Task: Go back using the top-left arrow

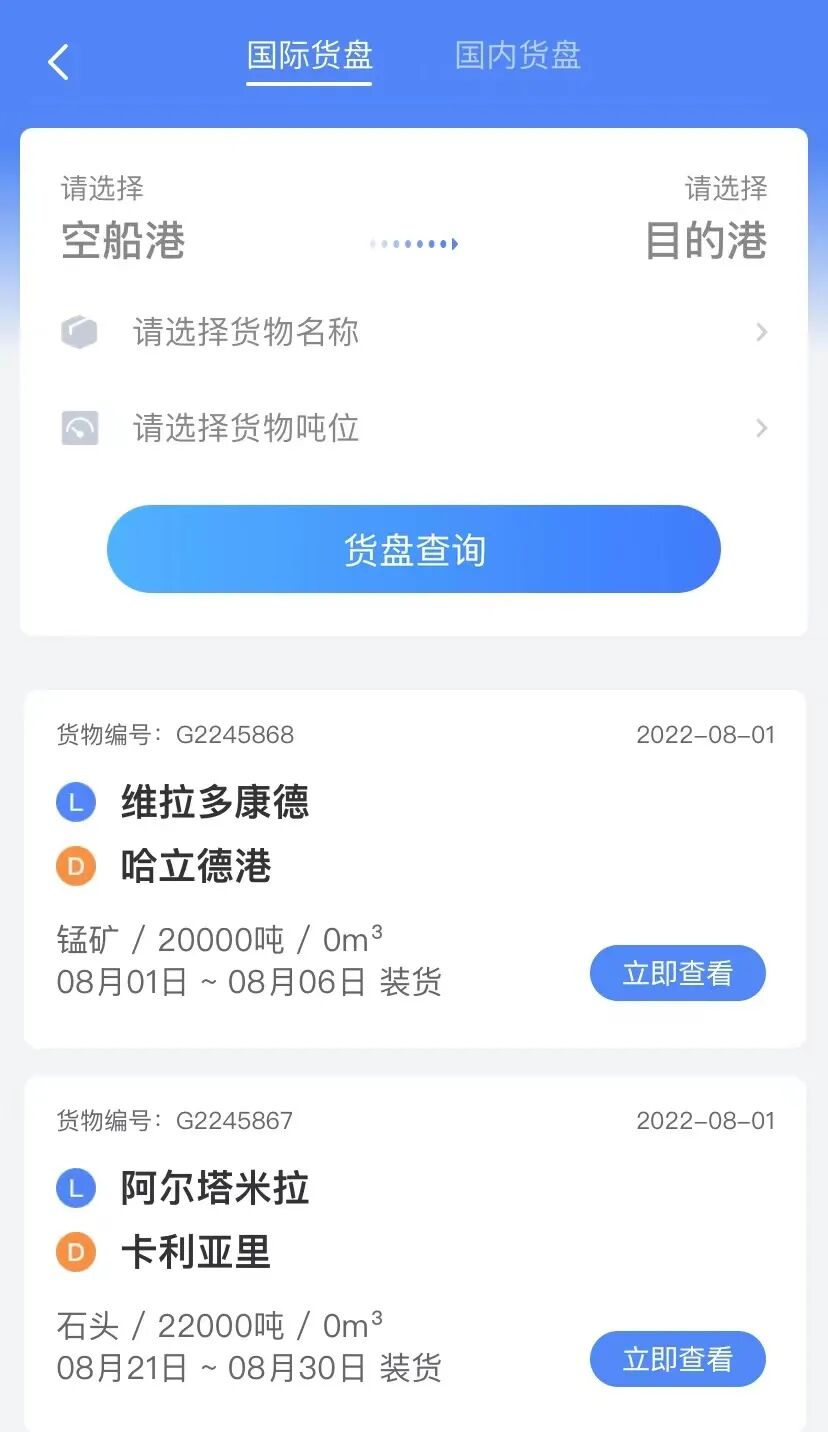Action: click(x=58, y=62)
